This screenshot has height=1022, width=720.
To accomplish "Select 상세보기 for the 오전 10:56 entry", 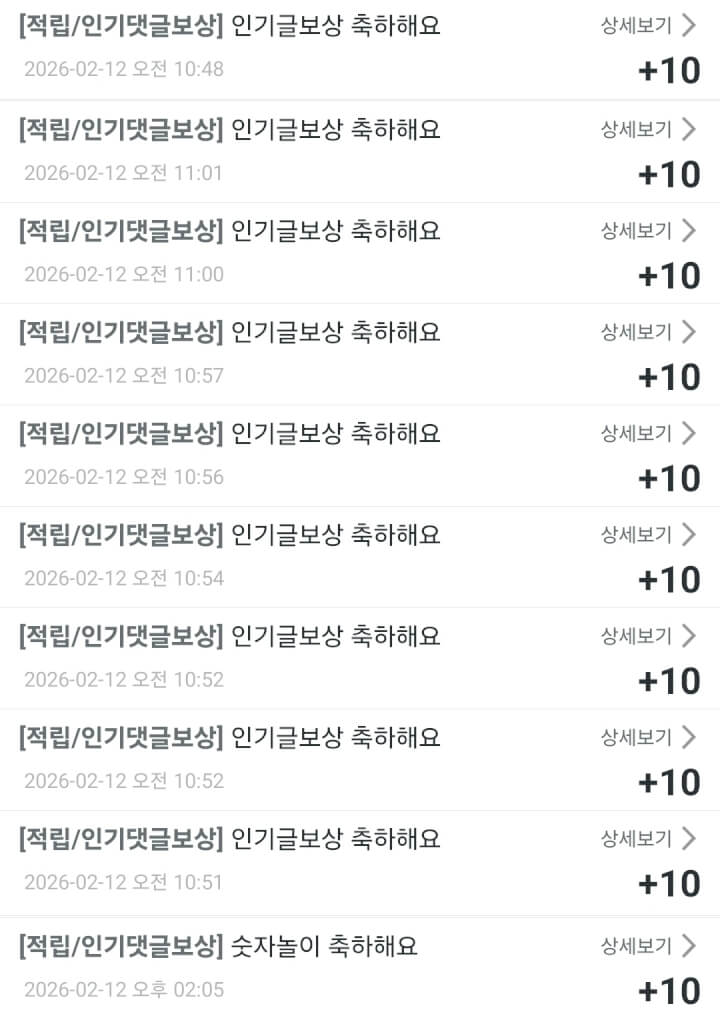I will [x=647, y=433].
